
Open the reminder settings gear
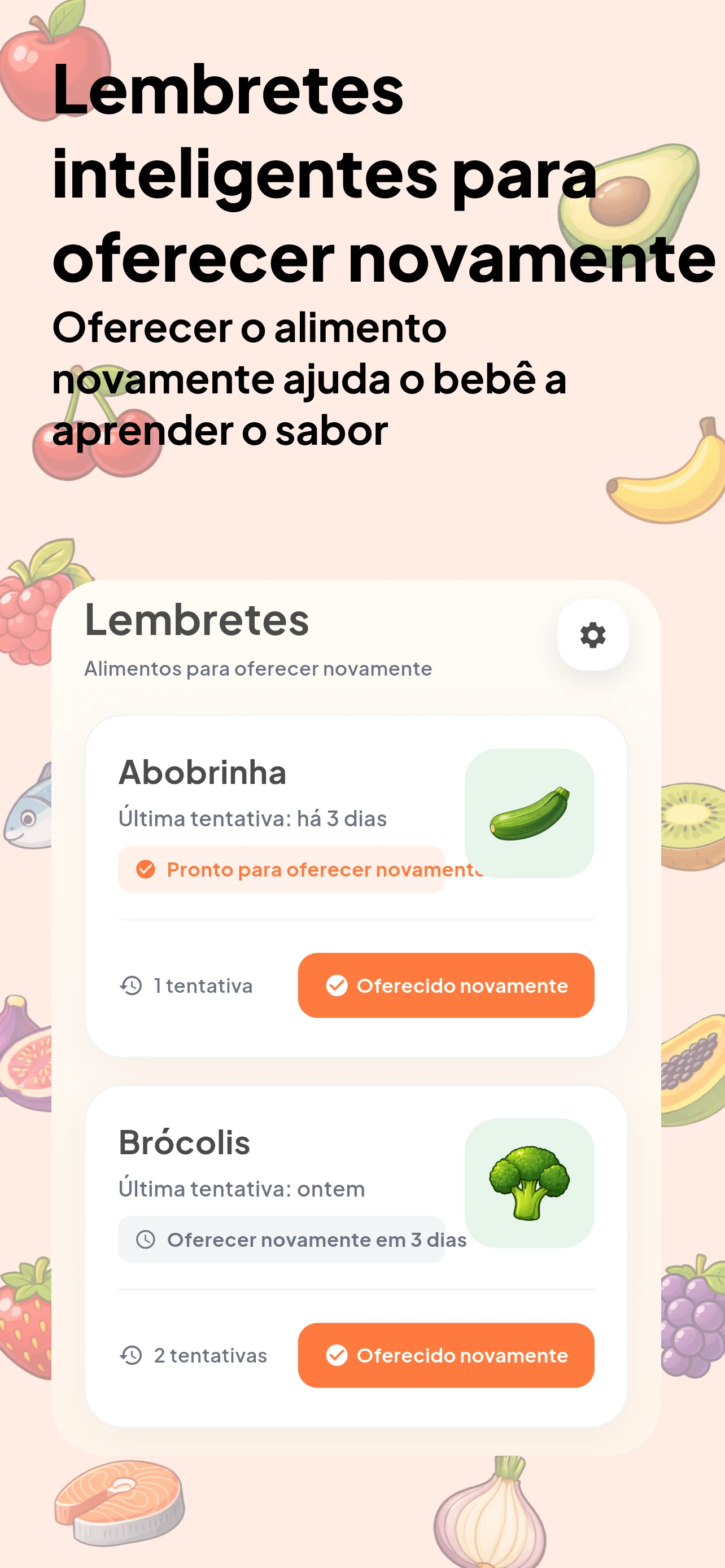click(x=592, y=635)
